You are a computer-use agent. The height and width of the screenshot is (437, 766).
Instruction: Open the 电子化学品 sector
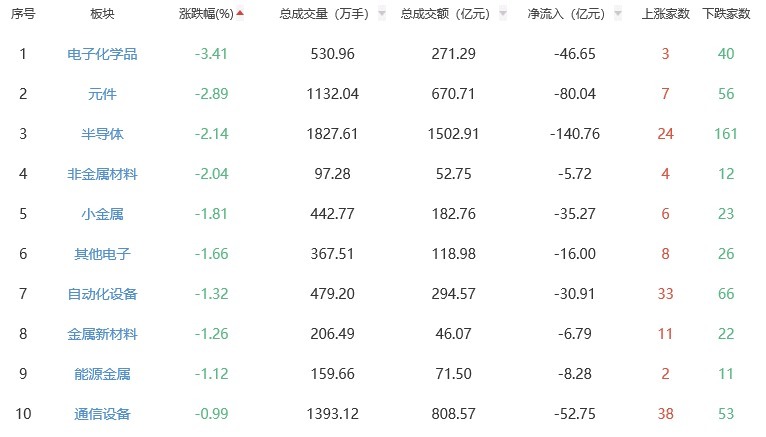(102, 54)
